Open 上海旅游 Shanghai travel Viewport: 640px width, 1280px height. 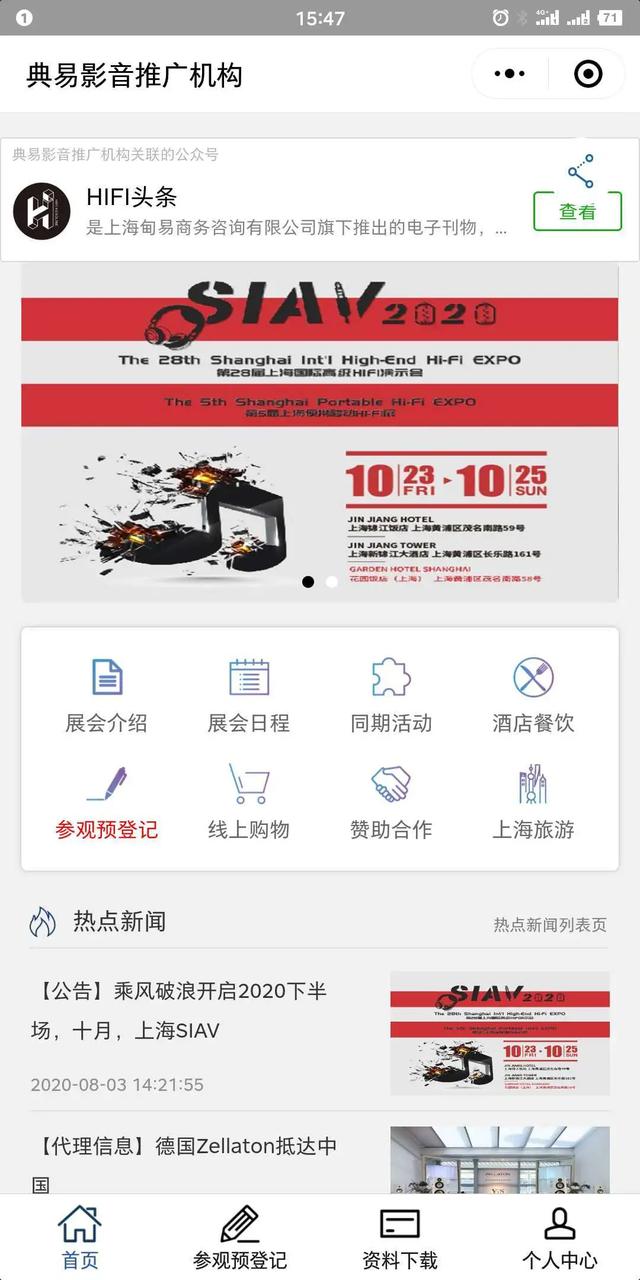click(x=533, y=803)
